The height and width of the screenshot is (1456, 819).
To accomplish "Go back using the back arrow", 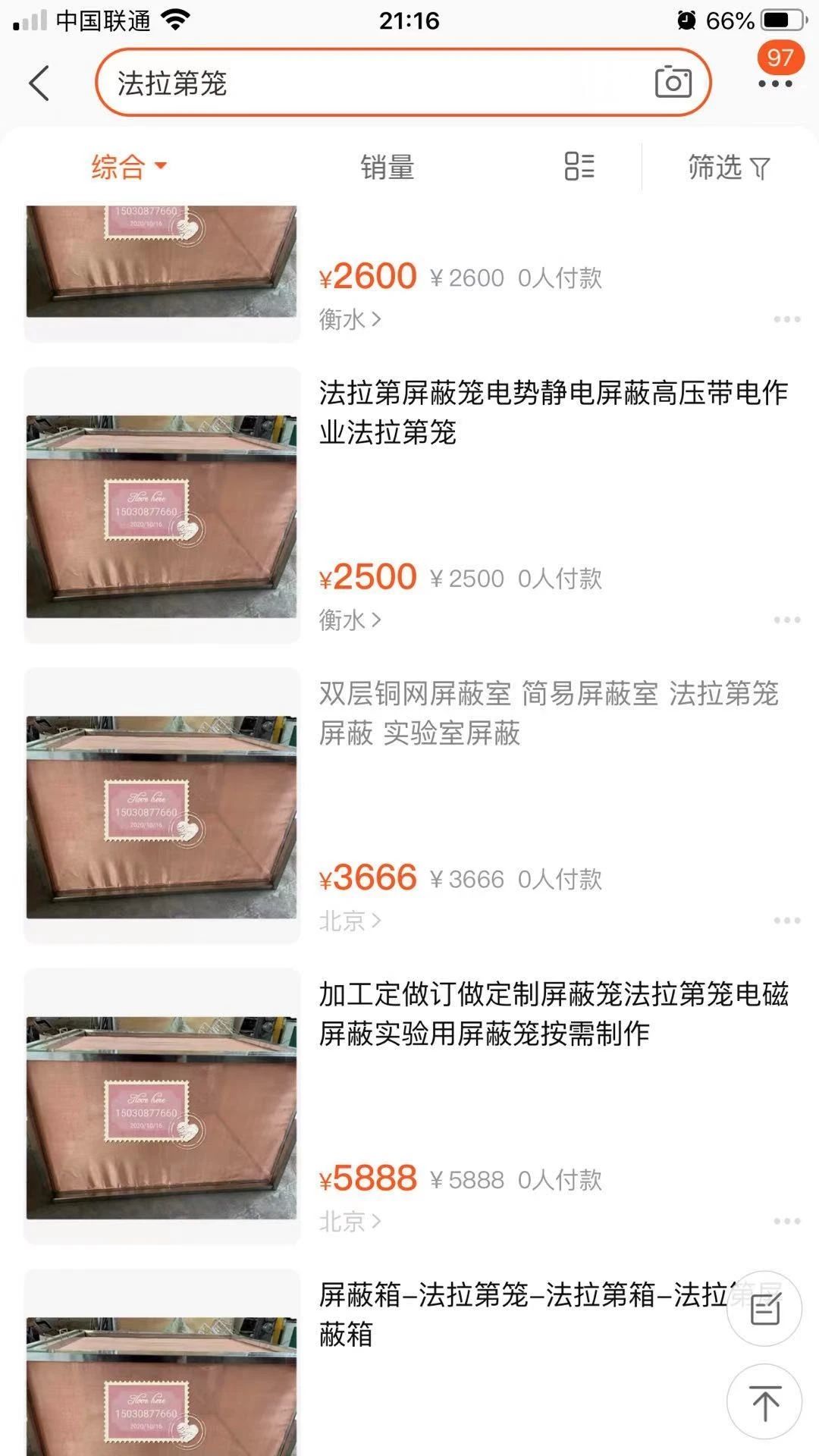I will pyautogui.click(x=39, y=83).
